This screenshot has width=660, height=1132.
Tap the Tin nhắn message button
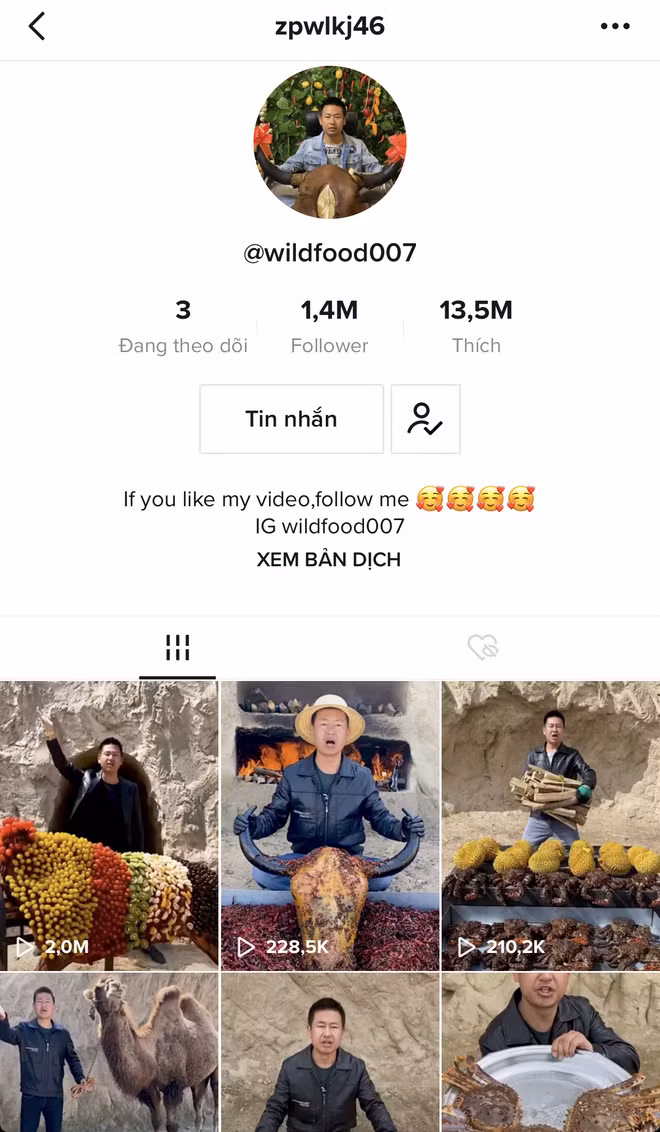tap(291, 419)
